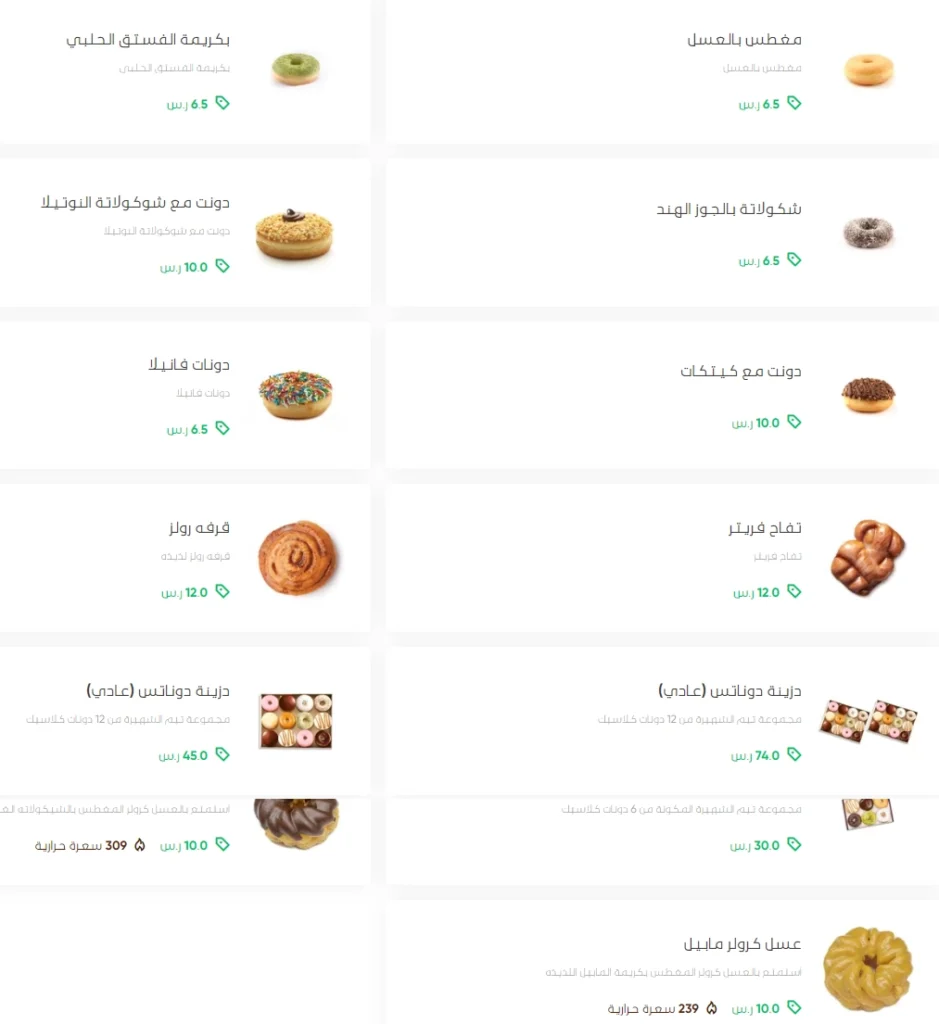
Task: Open the عسل كرولر مايبل item
Action: point(662,968)
